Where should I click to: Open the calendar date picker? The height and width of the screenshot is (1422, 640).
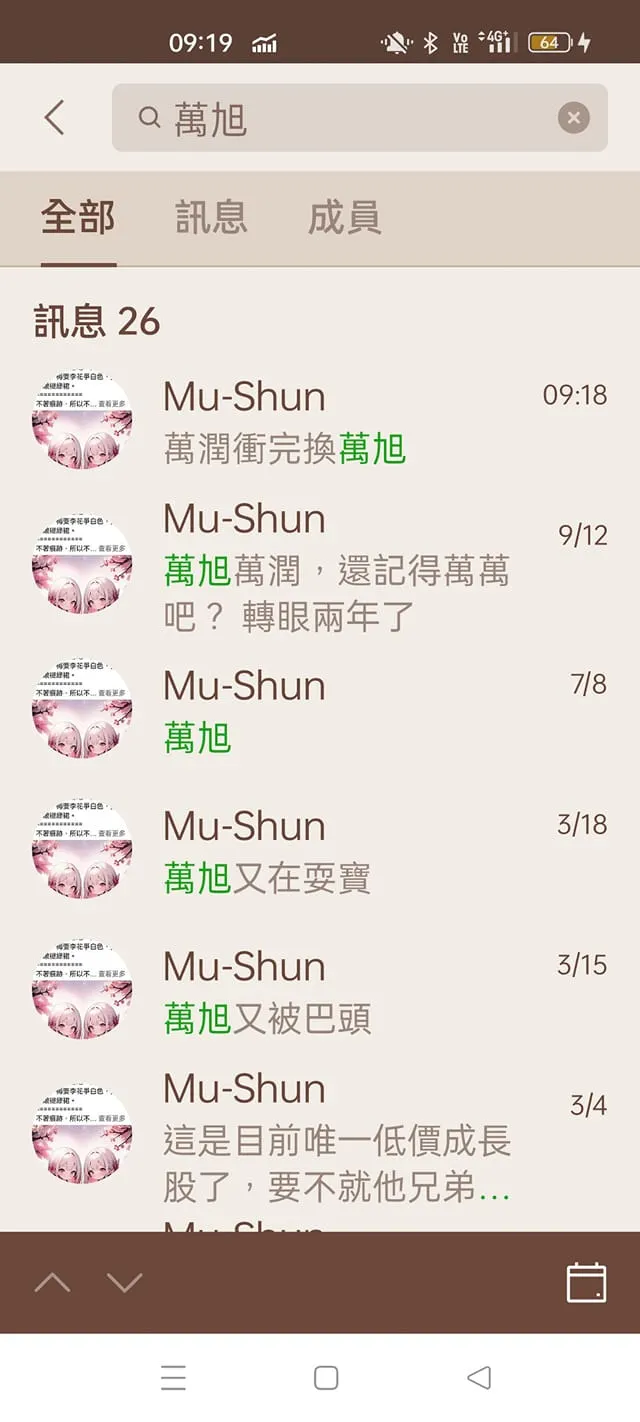[x=586, y=1282]
